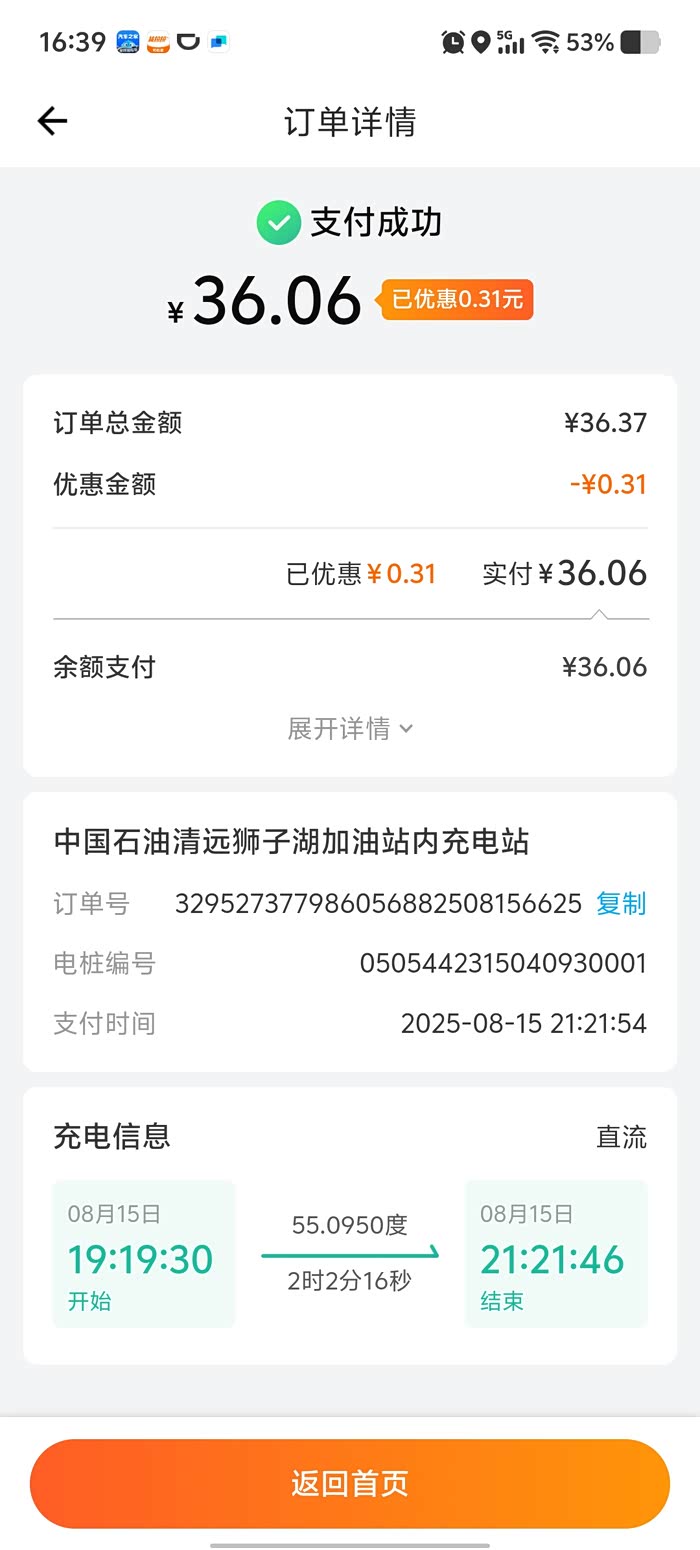Copy the order number with 复制

click(621, 904)
